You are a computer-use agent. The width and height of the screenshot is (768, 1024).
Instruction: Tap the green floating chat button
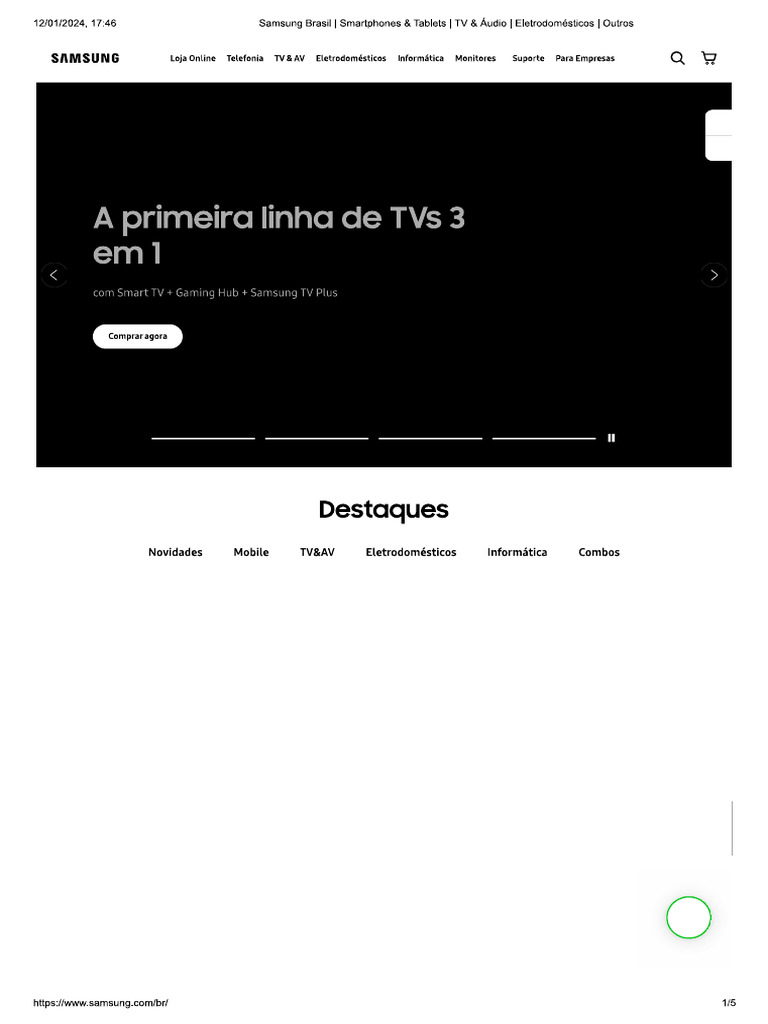click(688, 918)
